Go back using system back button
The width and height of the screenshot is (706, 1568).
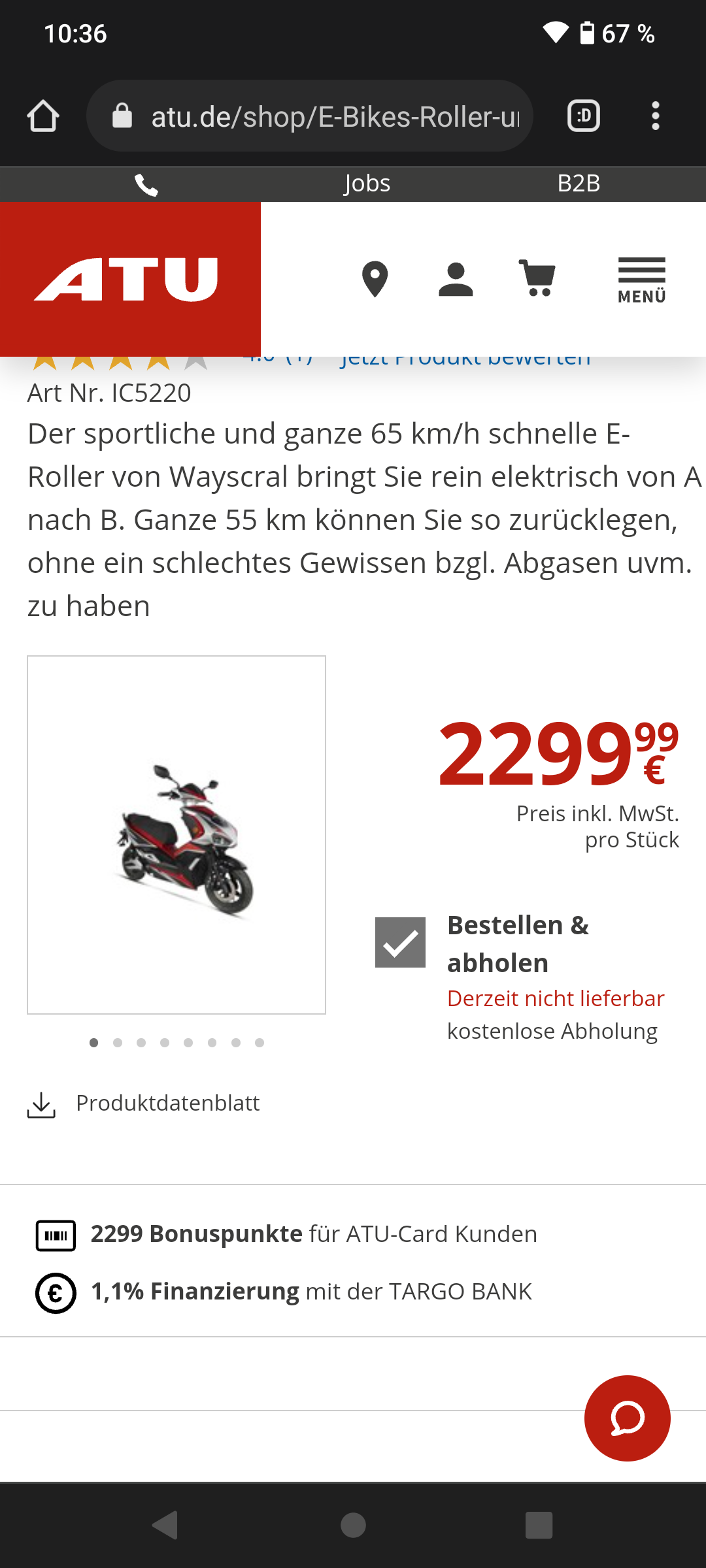pos(165,1526)
